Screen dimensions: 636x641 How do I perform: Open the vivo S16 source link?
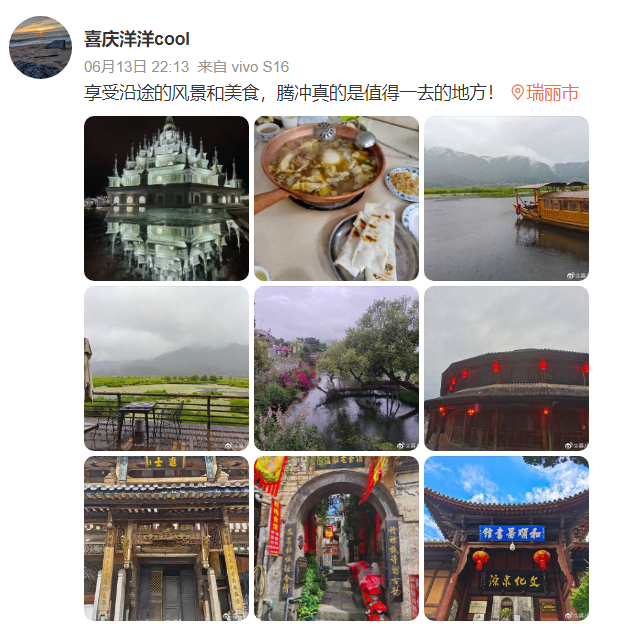point(259,67)
